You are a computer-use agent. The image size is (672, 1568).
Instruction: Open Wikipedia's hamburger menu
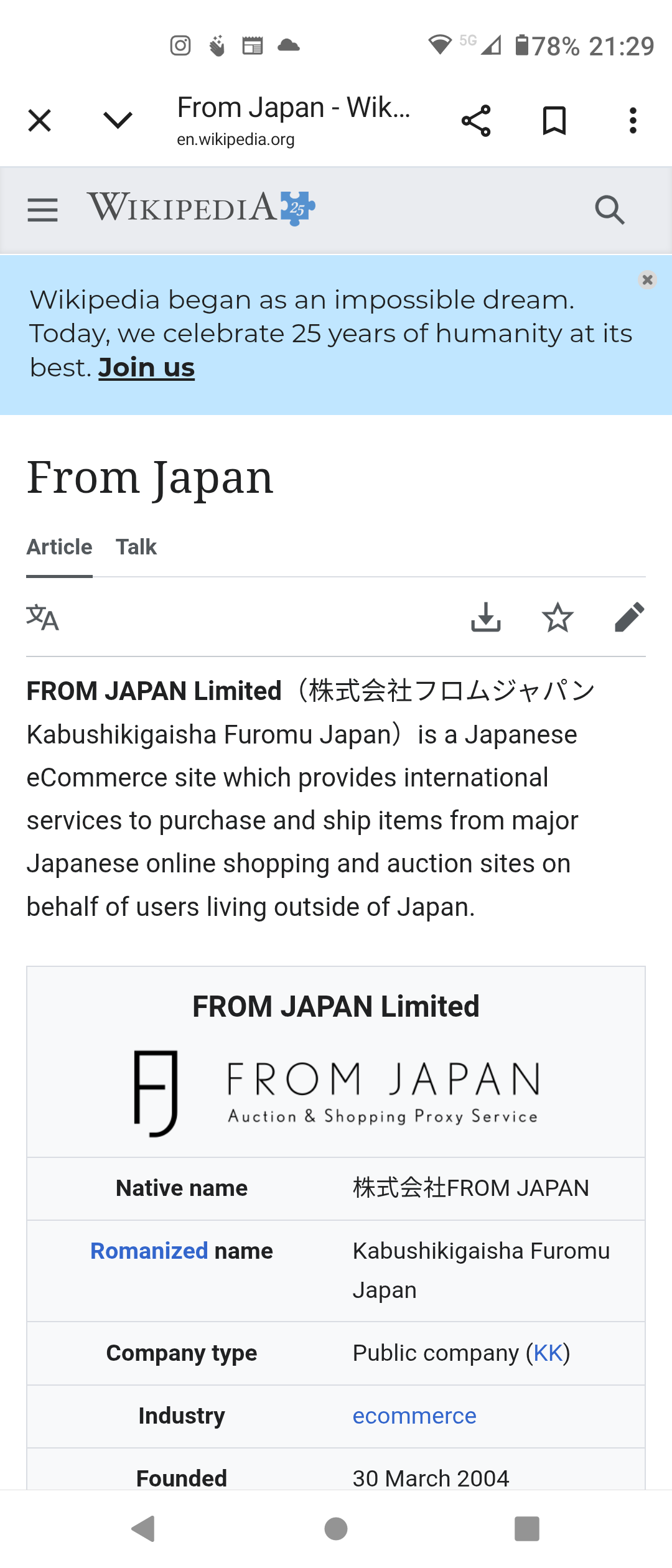(x=42, y=210)
